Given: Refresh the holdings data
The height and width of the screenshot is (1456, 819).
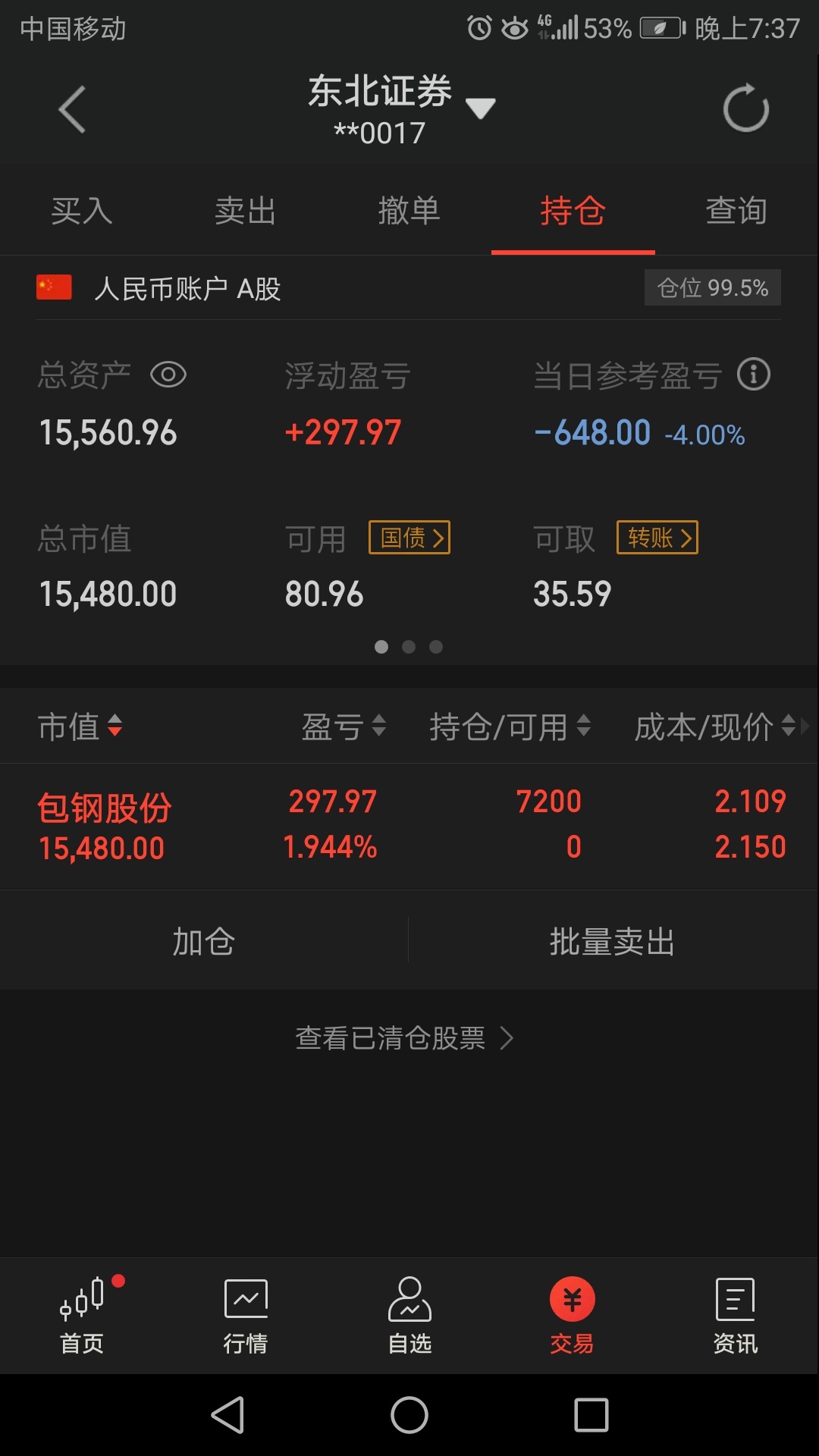Looking at the screenshot, I should click(746, 108).
